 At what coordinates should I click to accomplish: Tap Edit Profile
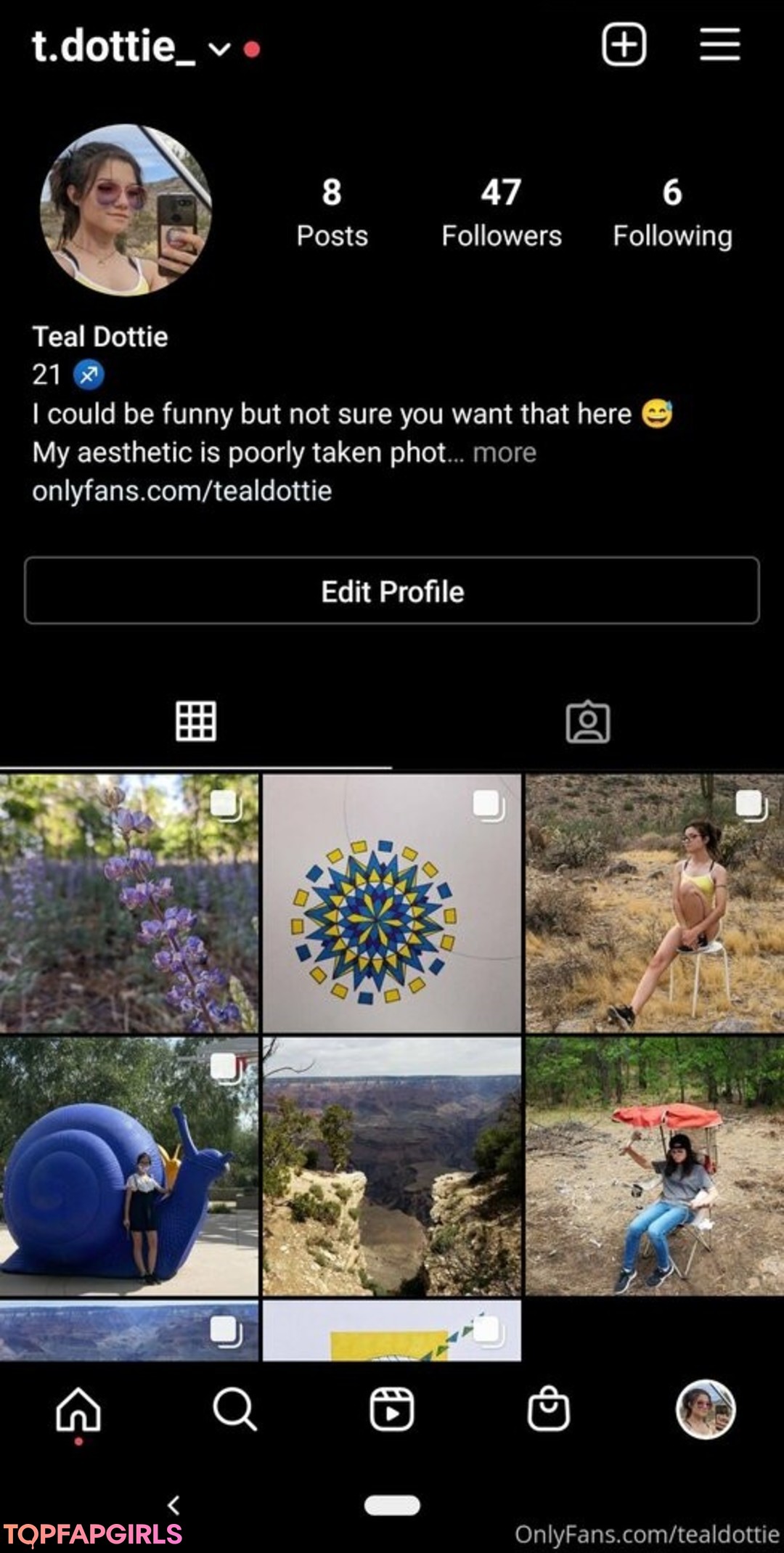[x=392, y=591]
